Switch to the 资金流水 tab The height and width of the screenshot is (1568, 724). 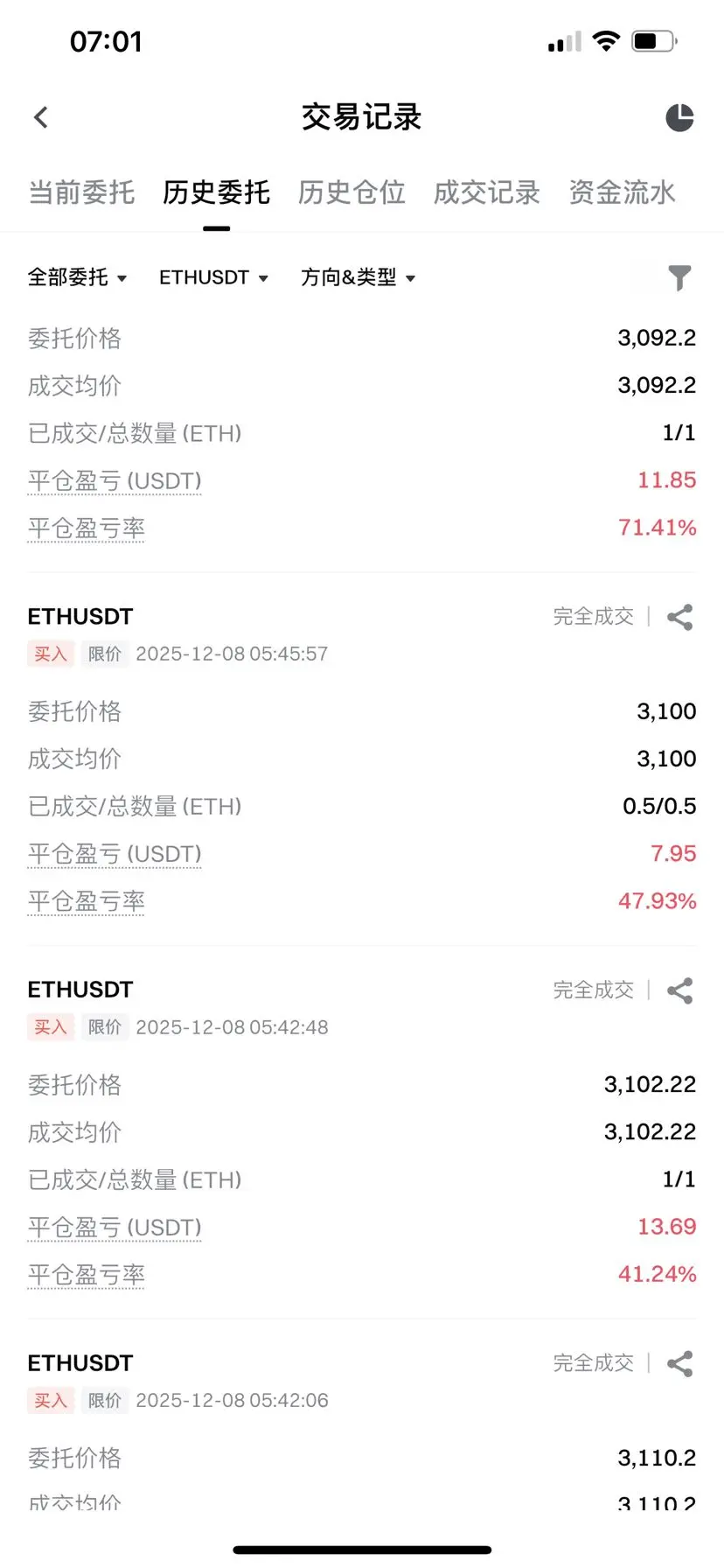point(622,192)
